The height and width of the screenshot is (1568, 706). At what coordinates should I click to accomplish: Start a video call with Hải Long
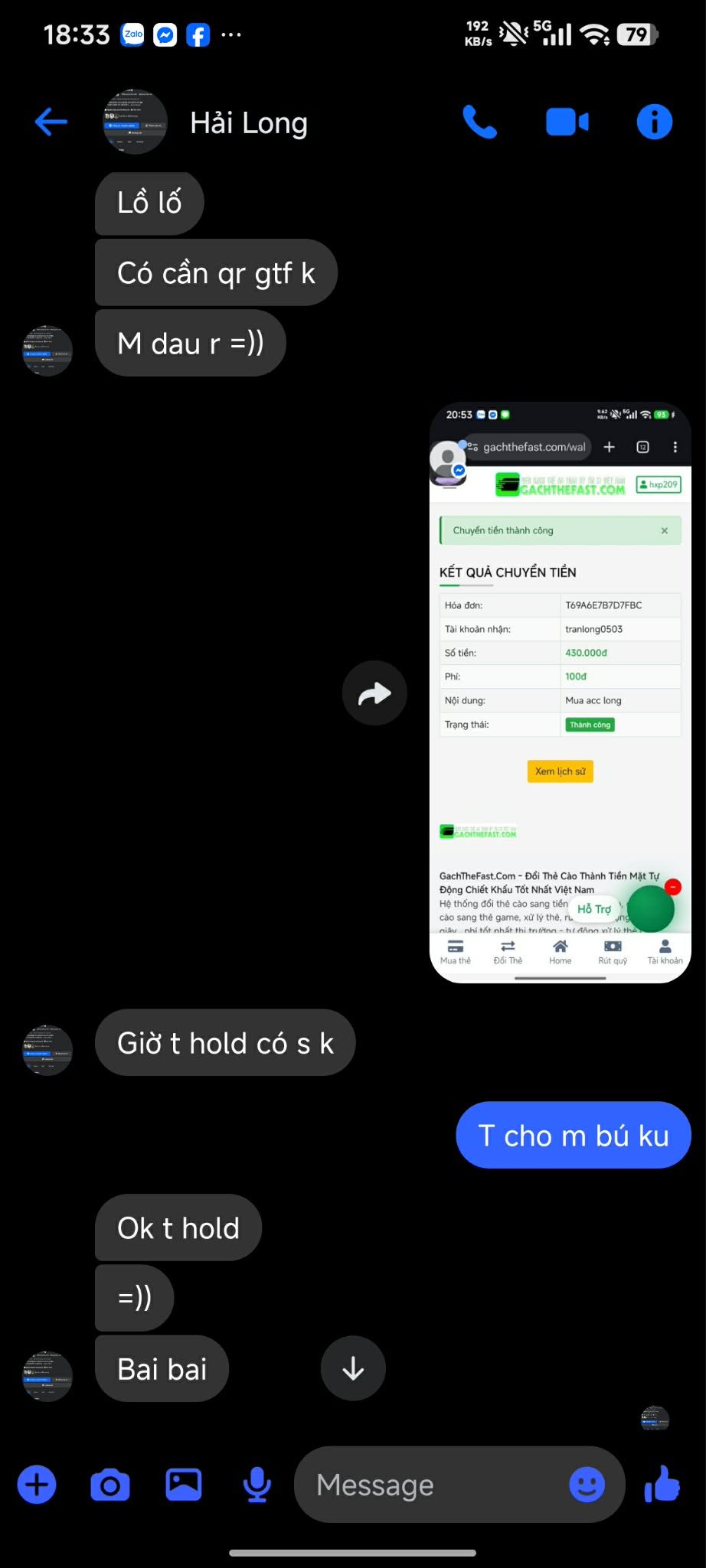567,122
